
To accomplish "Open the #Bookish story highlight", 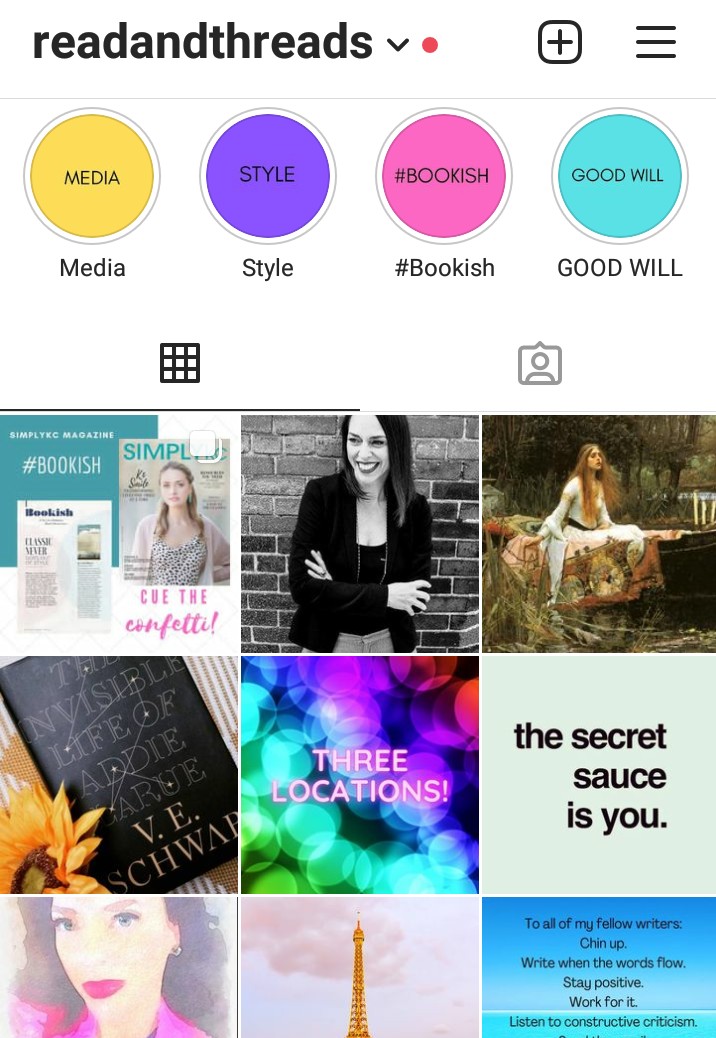I will tap(443, 176).
